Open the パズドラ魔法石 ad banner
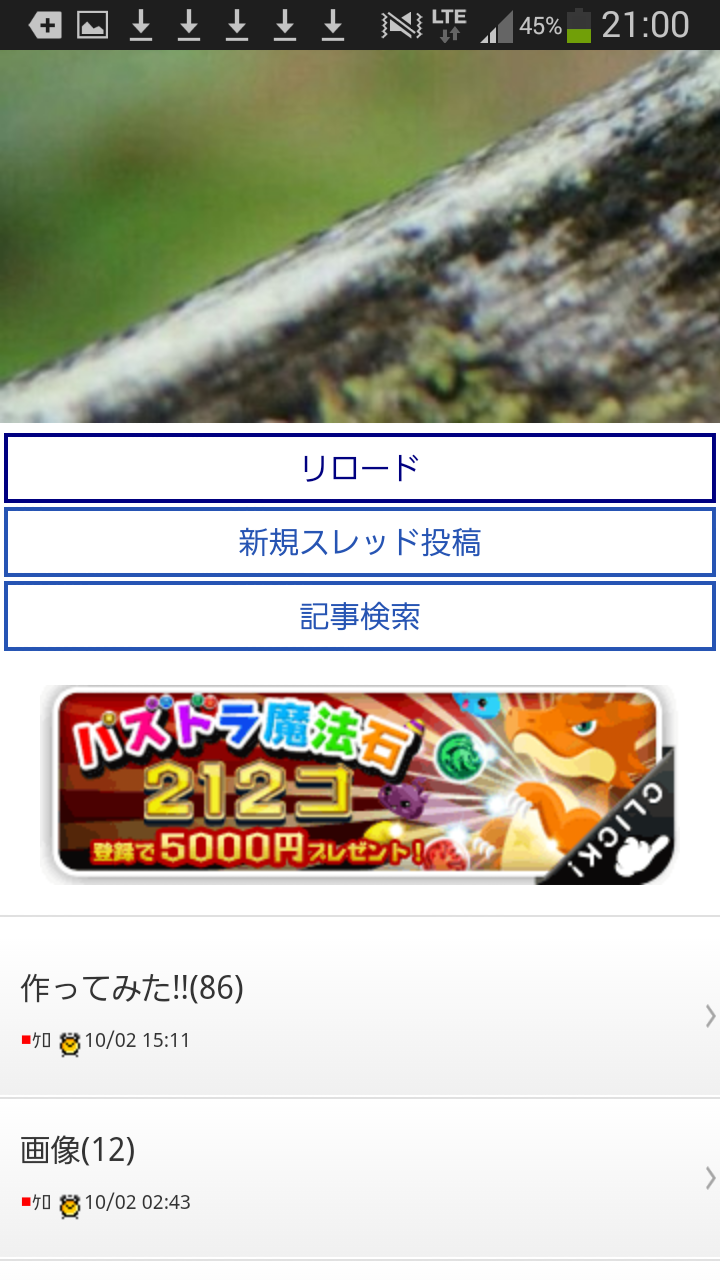720x1280 pixels. click(358, 785)
